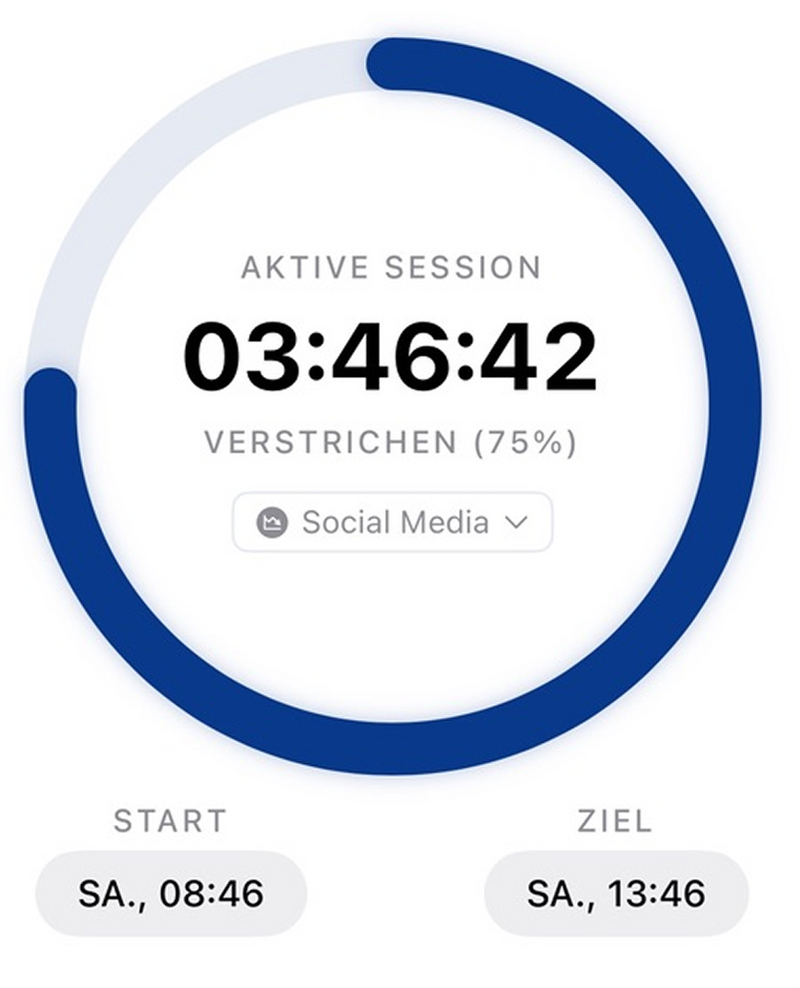Open the ZIEL time pill showing SA., 13:46
Screen dimensions: 800x988
[613, 893]
